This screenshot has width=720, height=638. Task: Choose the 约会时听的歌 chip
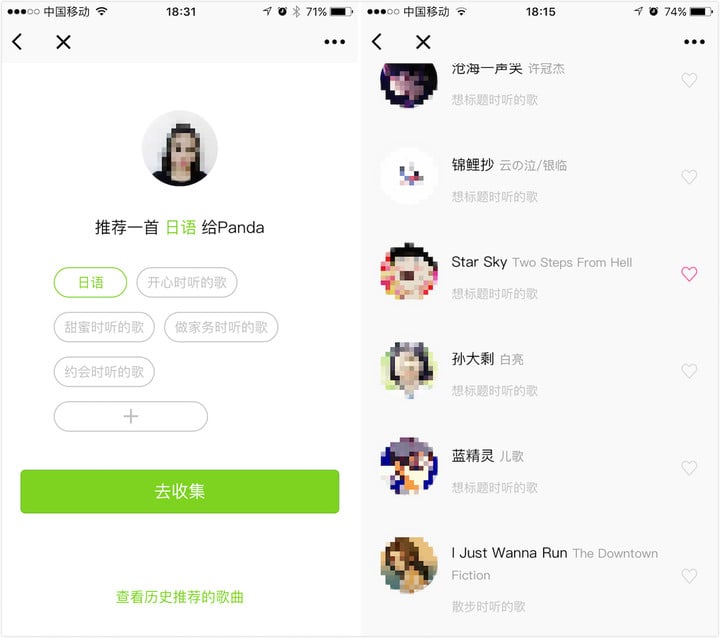104,372
